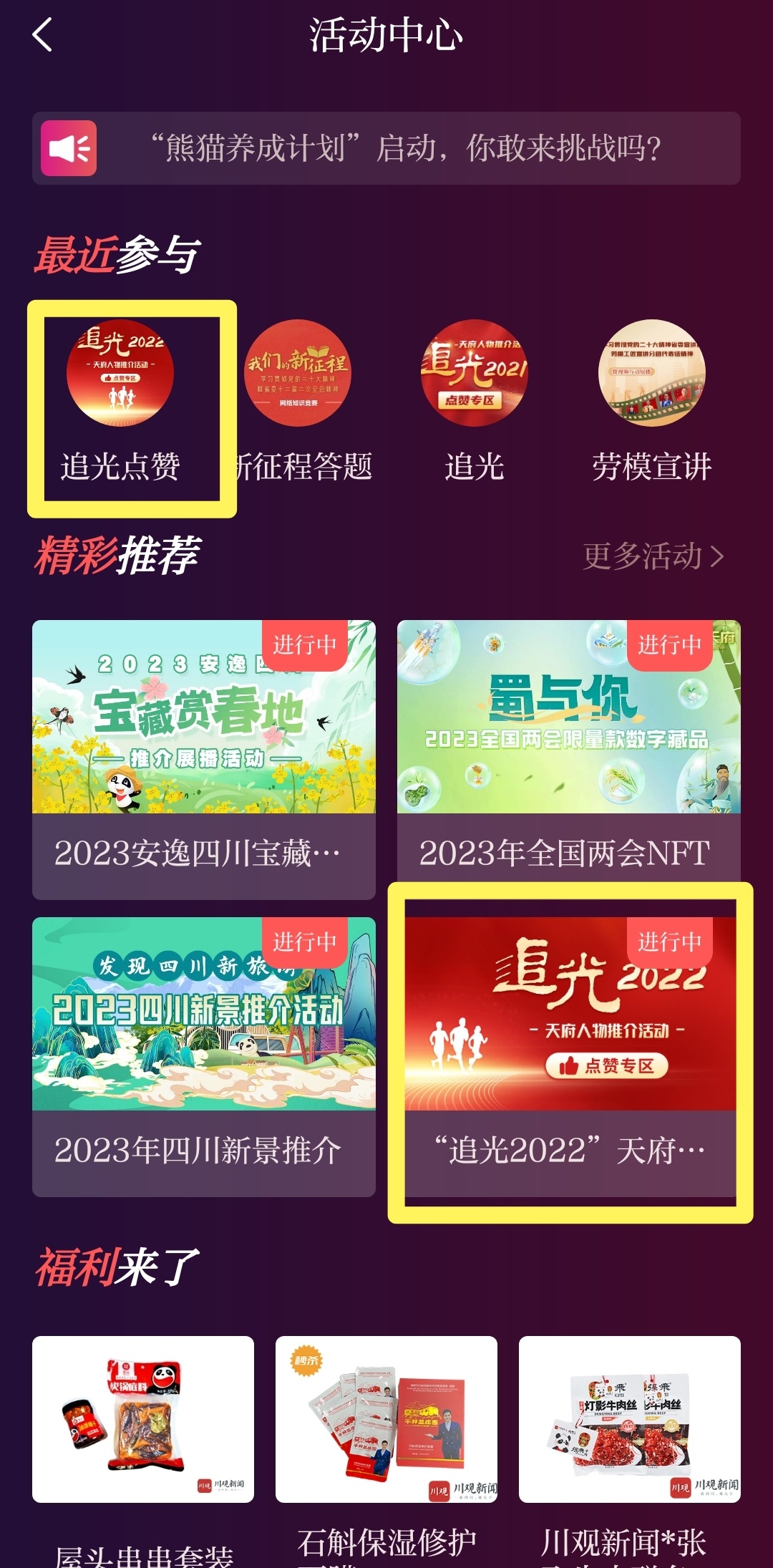Open 2023安逸四川宝藏 activity card
Viewport: 773px width, 1568px height.
[204, 759]
